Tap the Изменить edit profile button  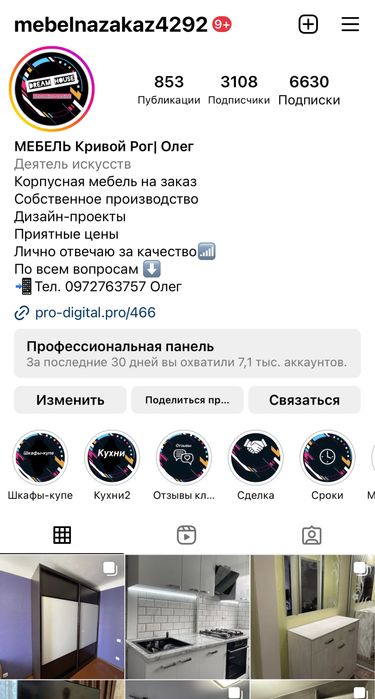pos(70,400)
